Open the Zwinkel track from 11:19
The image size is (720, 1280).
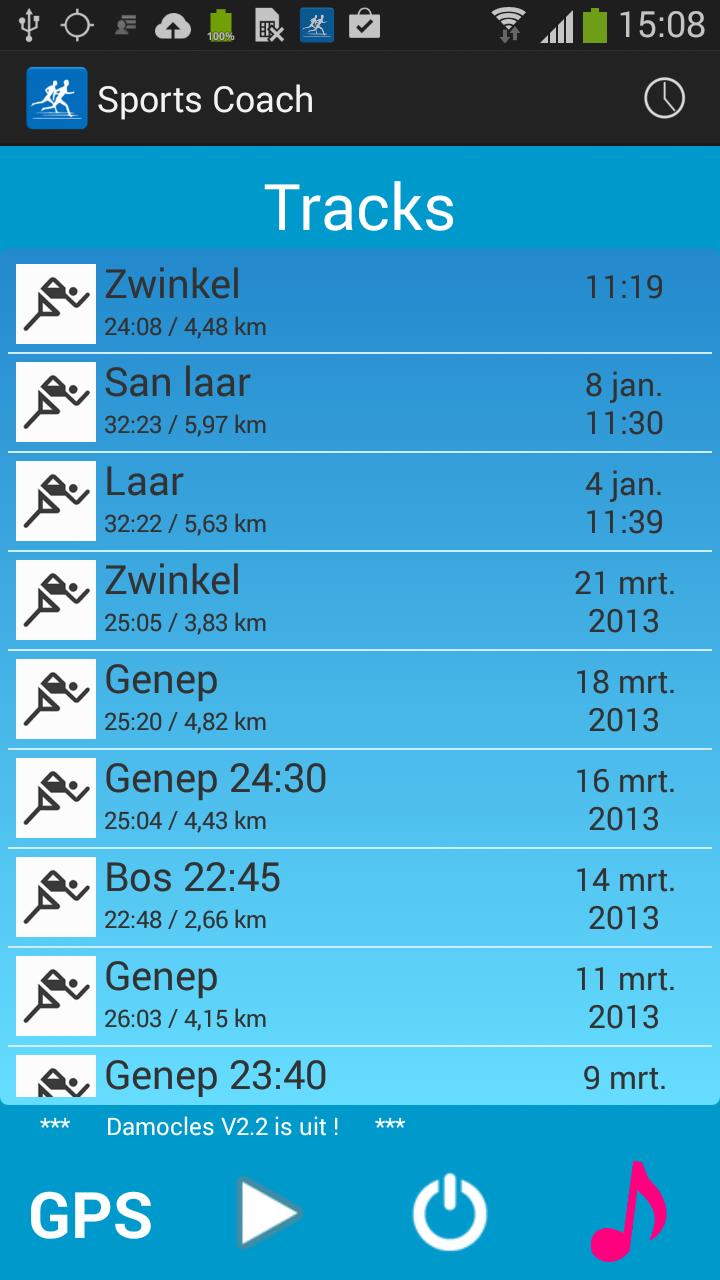click(x=360, y=303)
